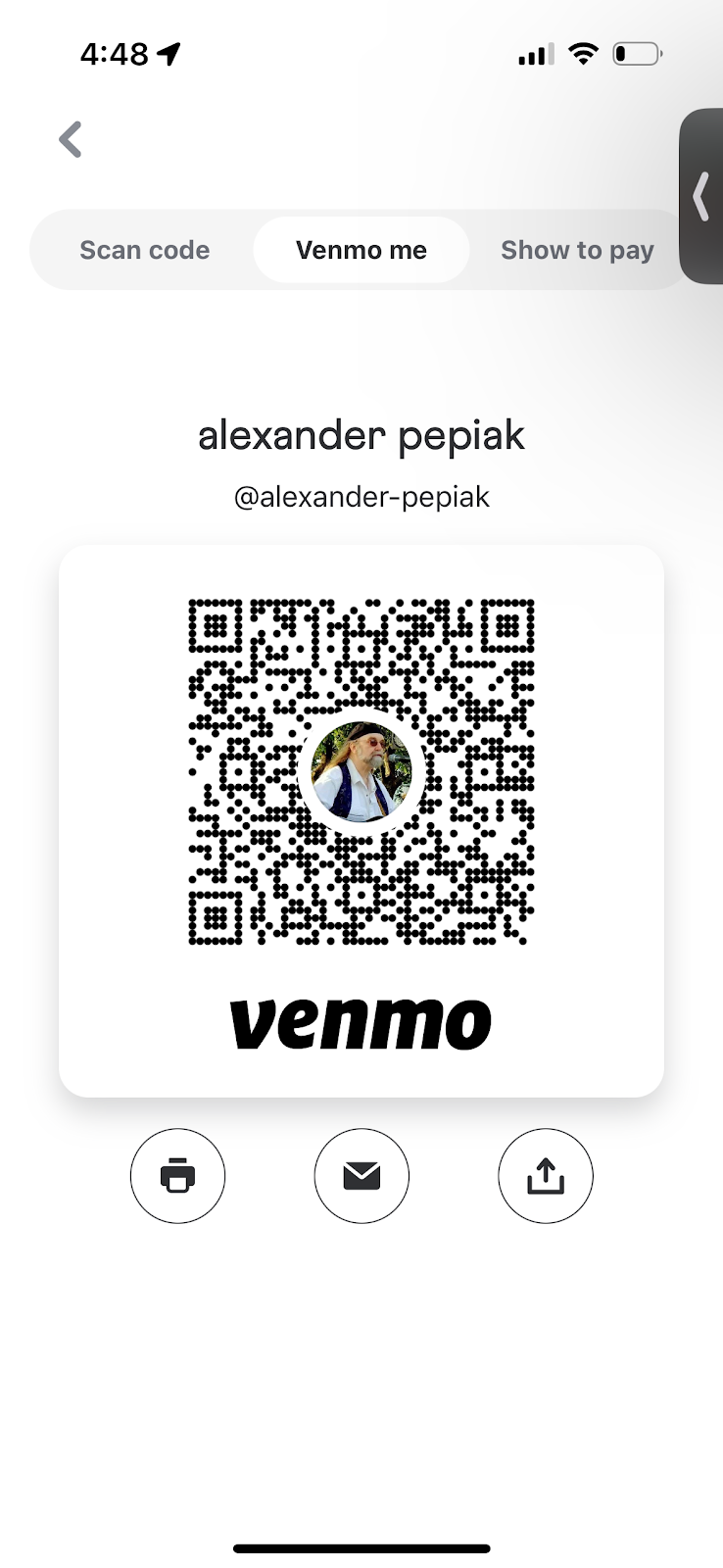Go back with the arrow icon

(71, 140)
